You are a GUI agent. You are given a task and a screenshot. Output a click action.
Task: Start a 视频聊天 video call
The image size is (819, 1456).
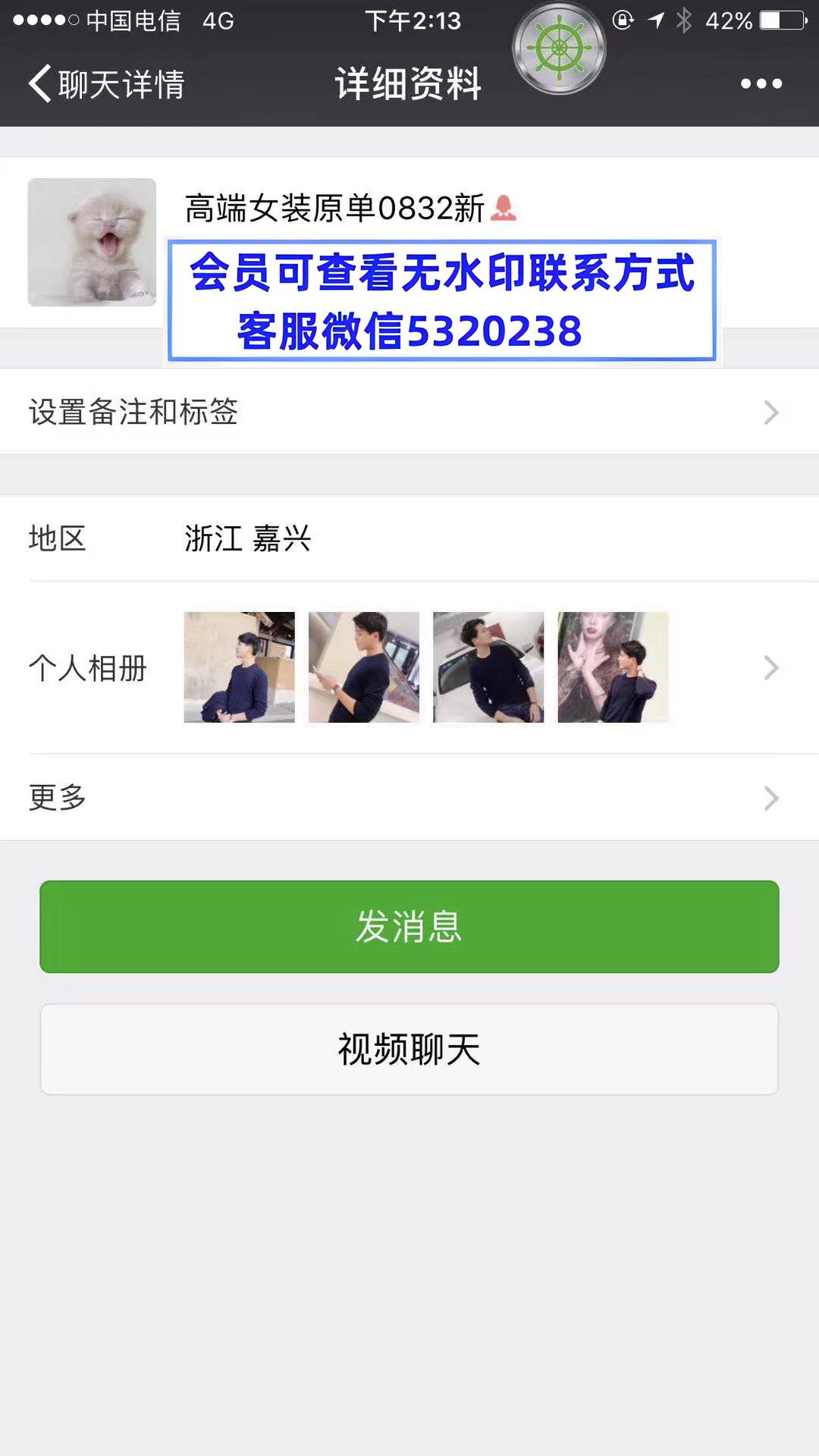point(409,1050)
